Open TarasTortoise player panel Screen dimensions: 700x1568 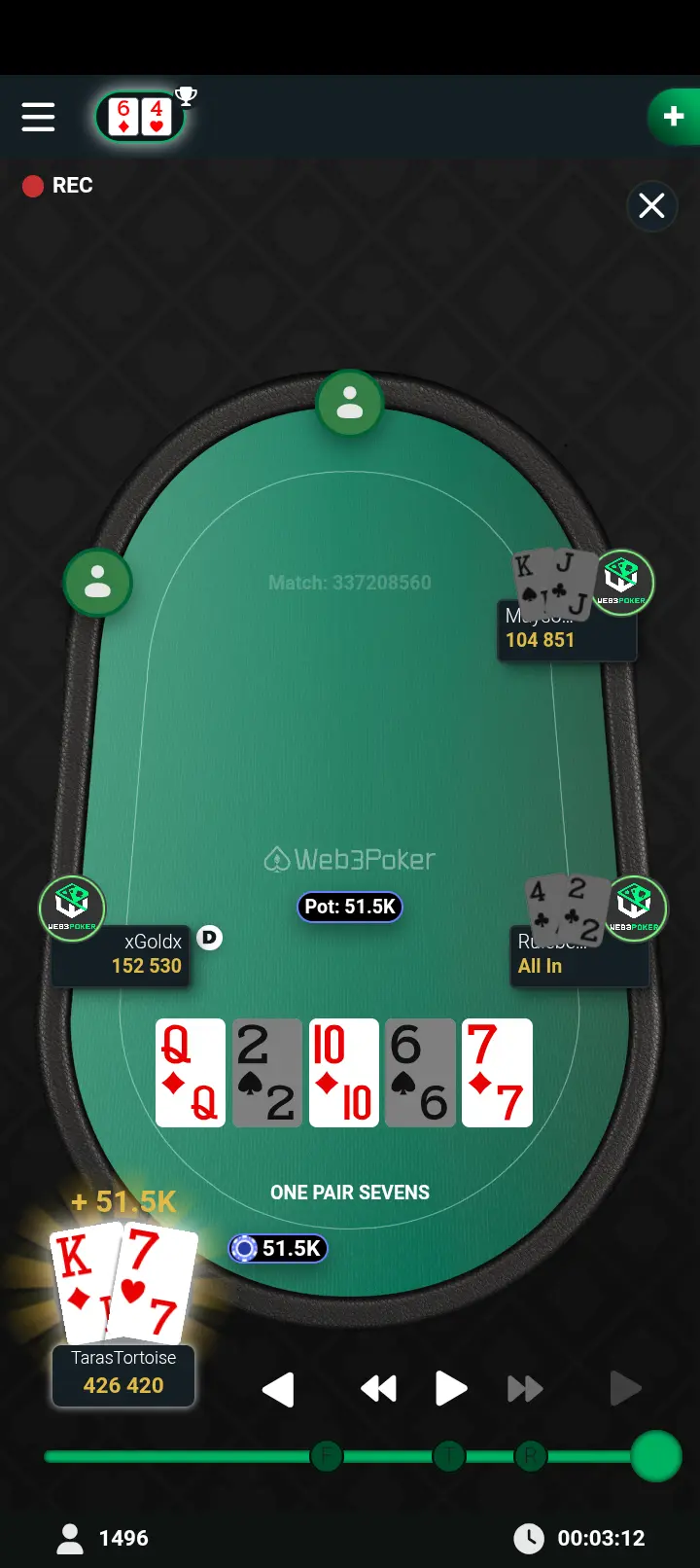pyautogui.click(x=123, y=1373)
